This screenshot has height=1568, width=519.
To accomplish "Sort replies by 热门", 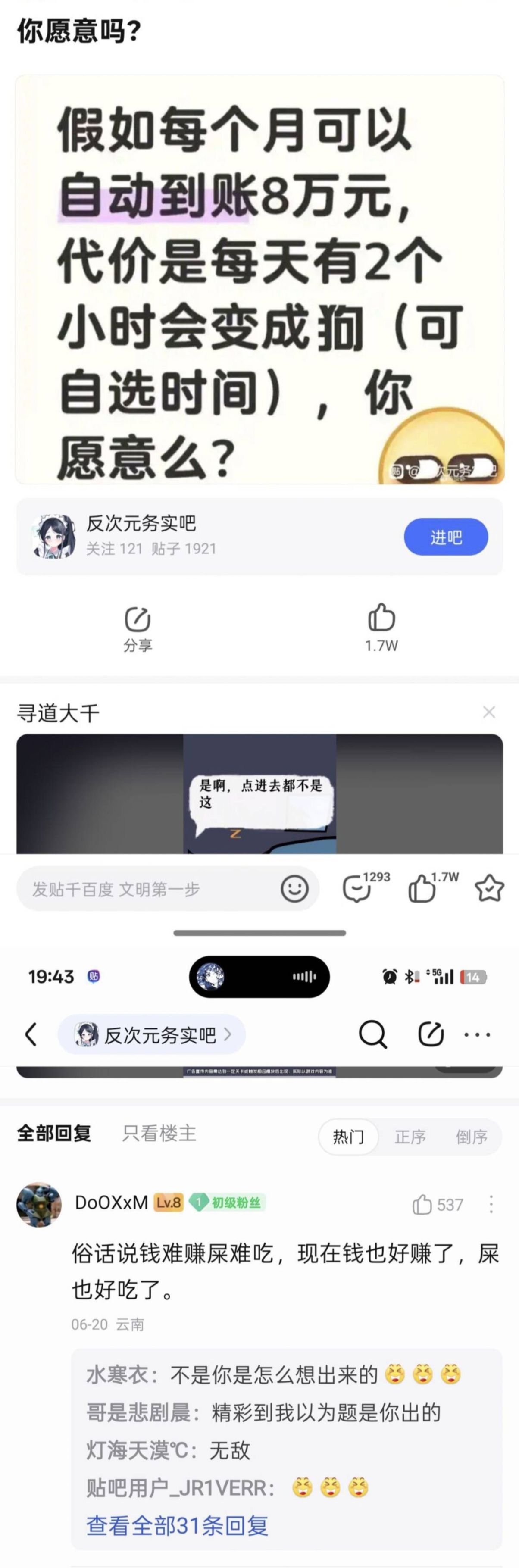I will (x=349, y=1137).
